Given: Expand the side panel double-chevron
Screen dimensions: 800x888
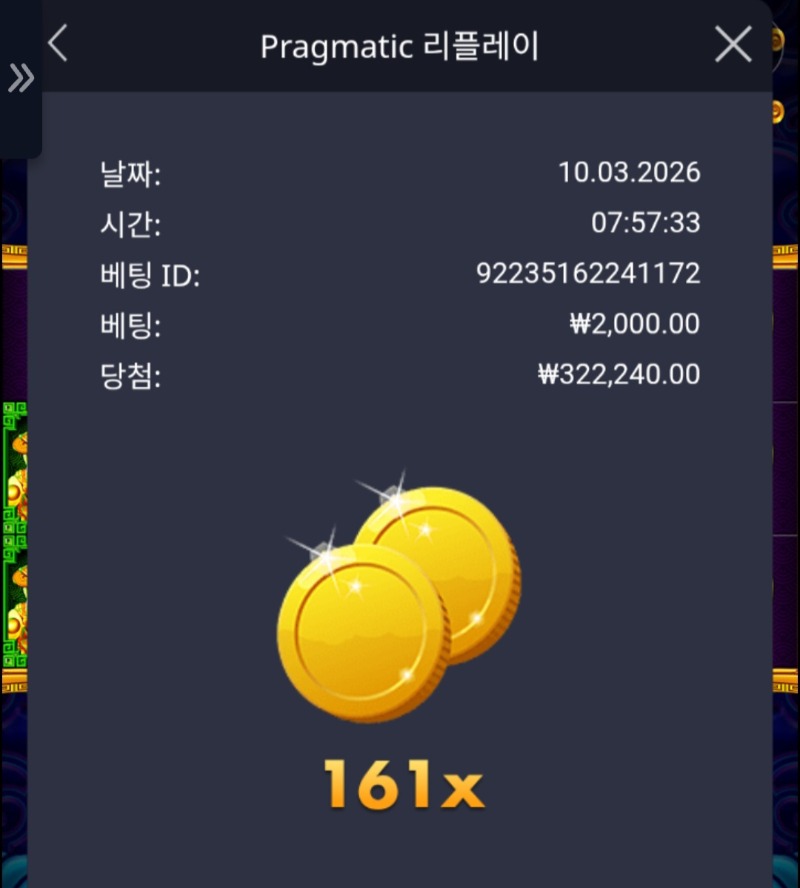Looking at the screenshot, I should coord(20,78).
